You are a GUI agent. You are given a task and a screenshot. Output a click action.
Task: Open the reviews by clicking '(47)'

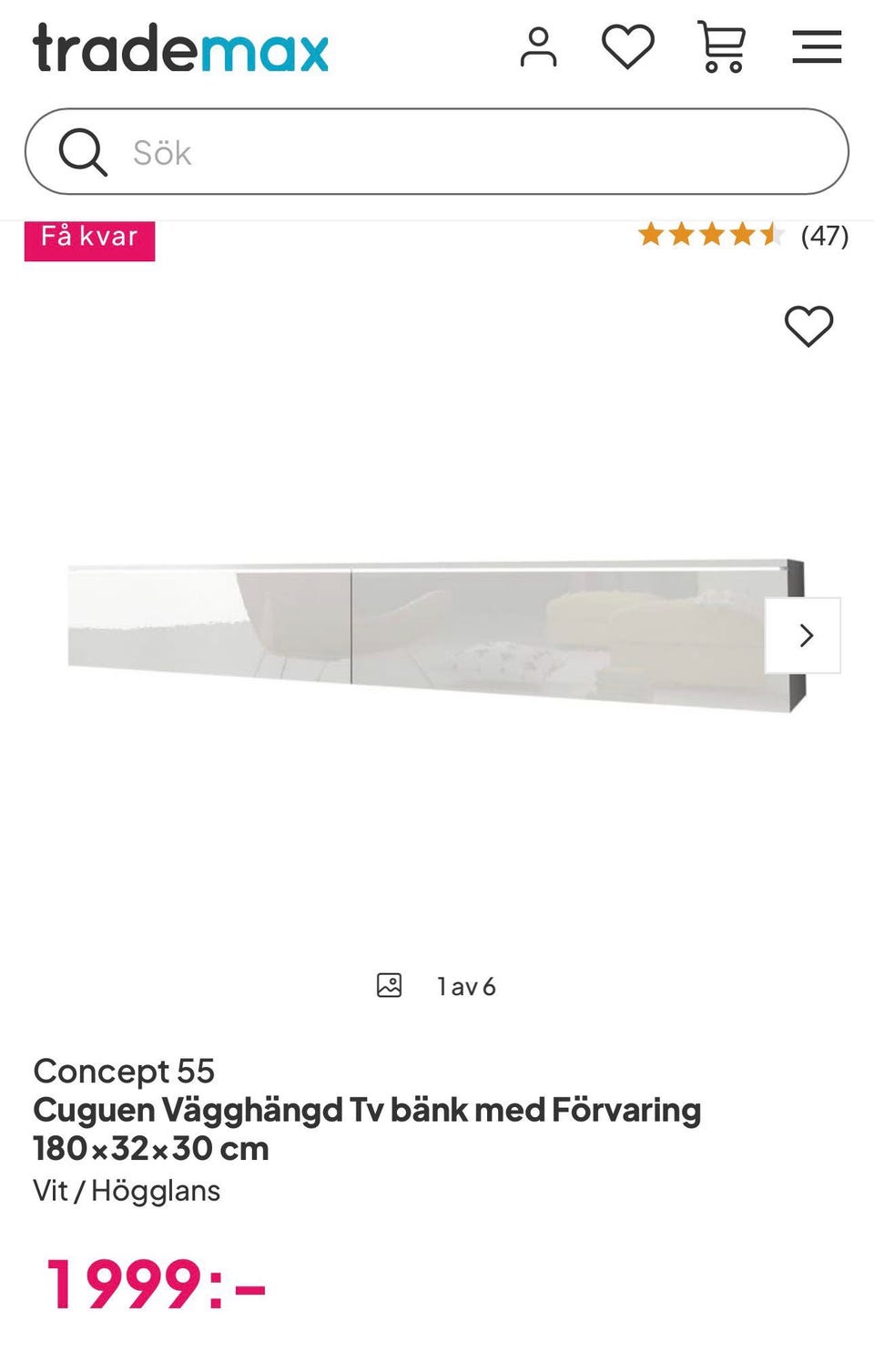[x=825, y=238]
